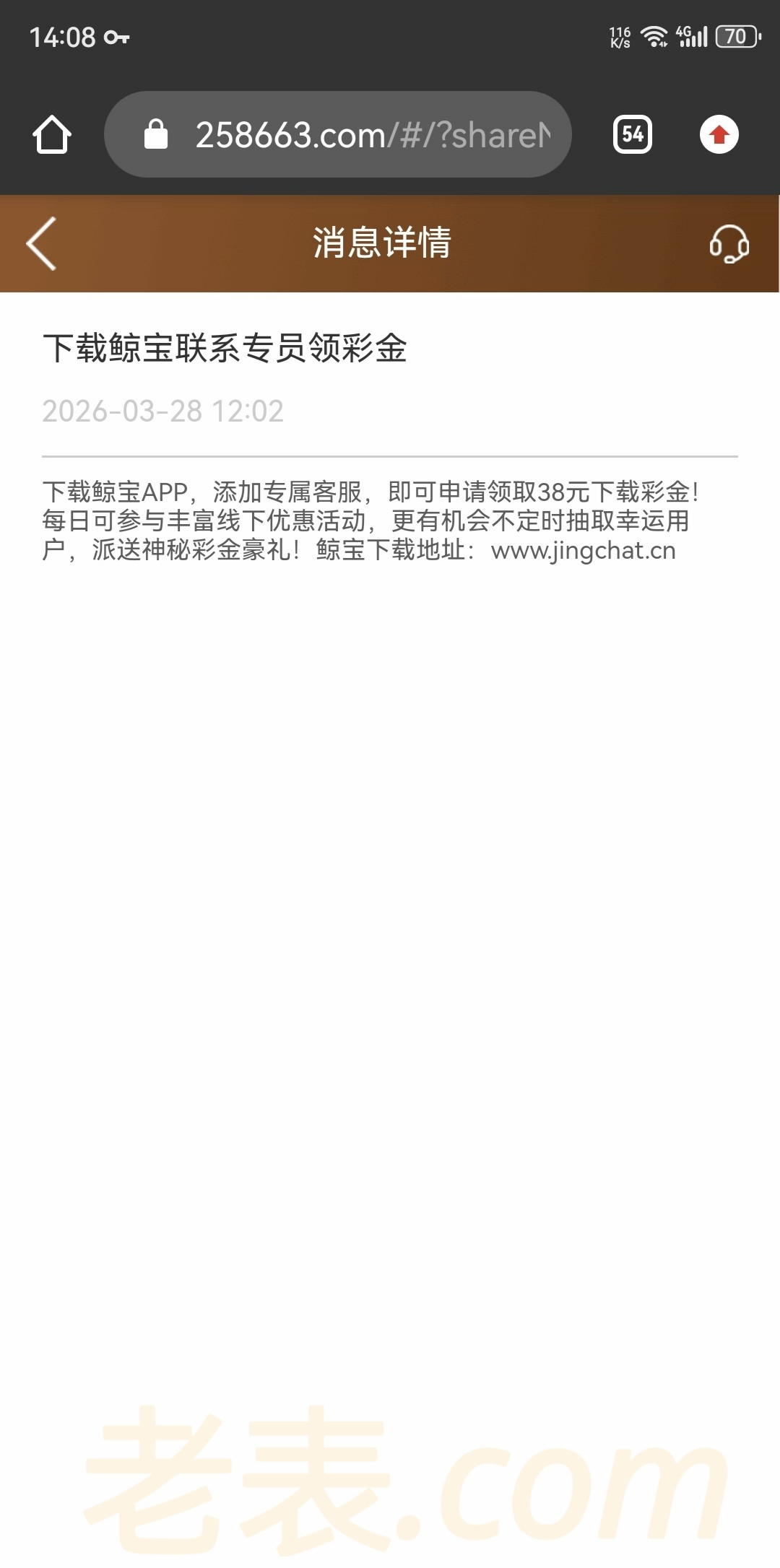This screenshot has height=1568, width=780.
Task: Tap the browser home button
Action: 52,135
